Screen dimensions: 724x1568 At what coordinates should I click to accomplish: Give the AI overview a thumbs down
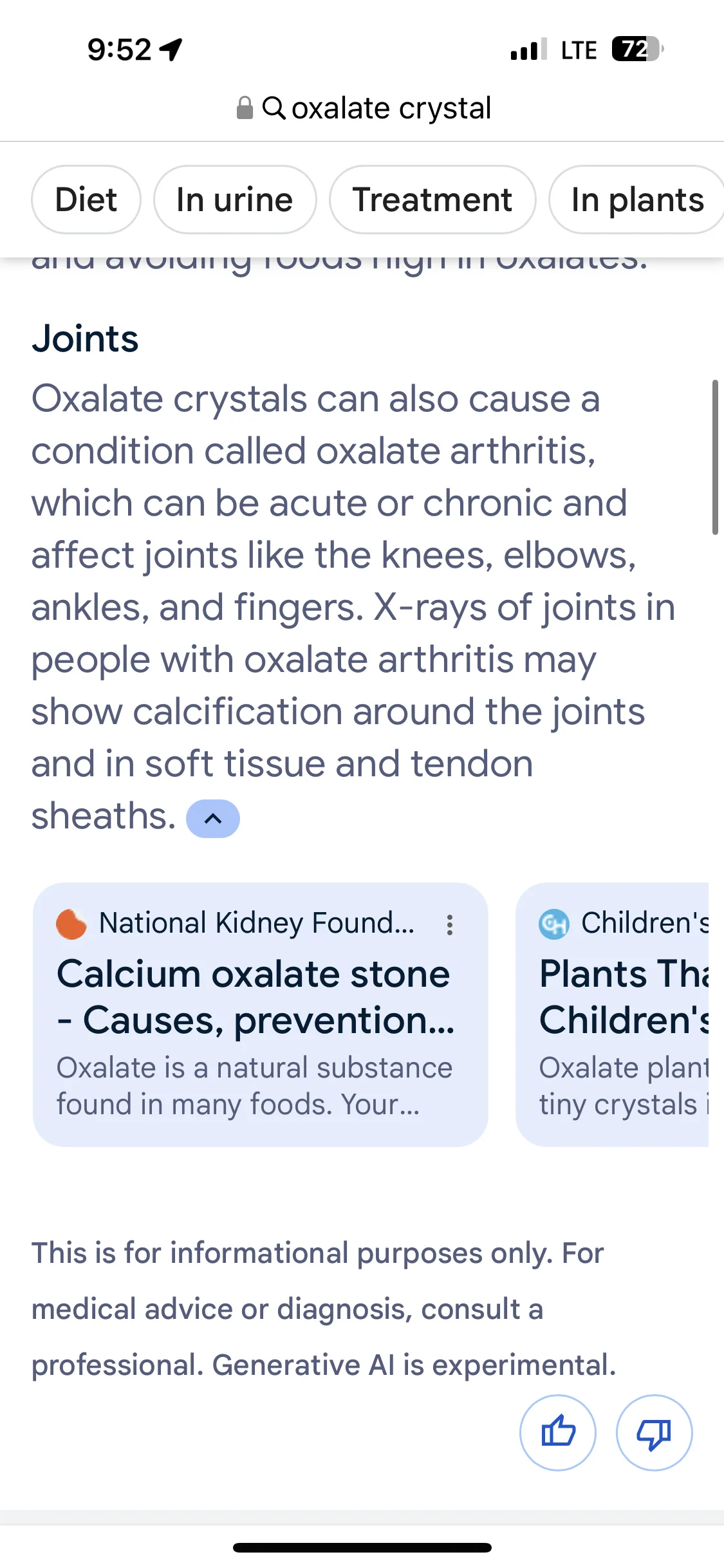(x=654, y=1433)
